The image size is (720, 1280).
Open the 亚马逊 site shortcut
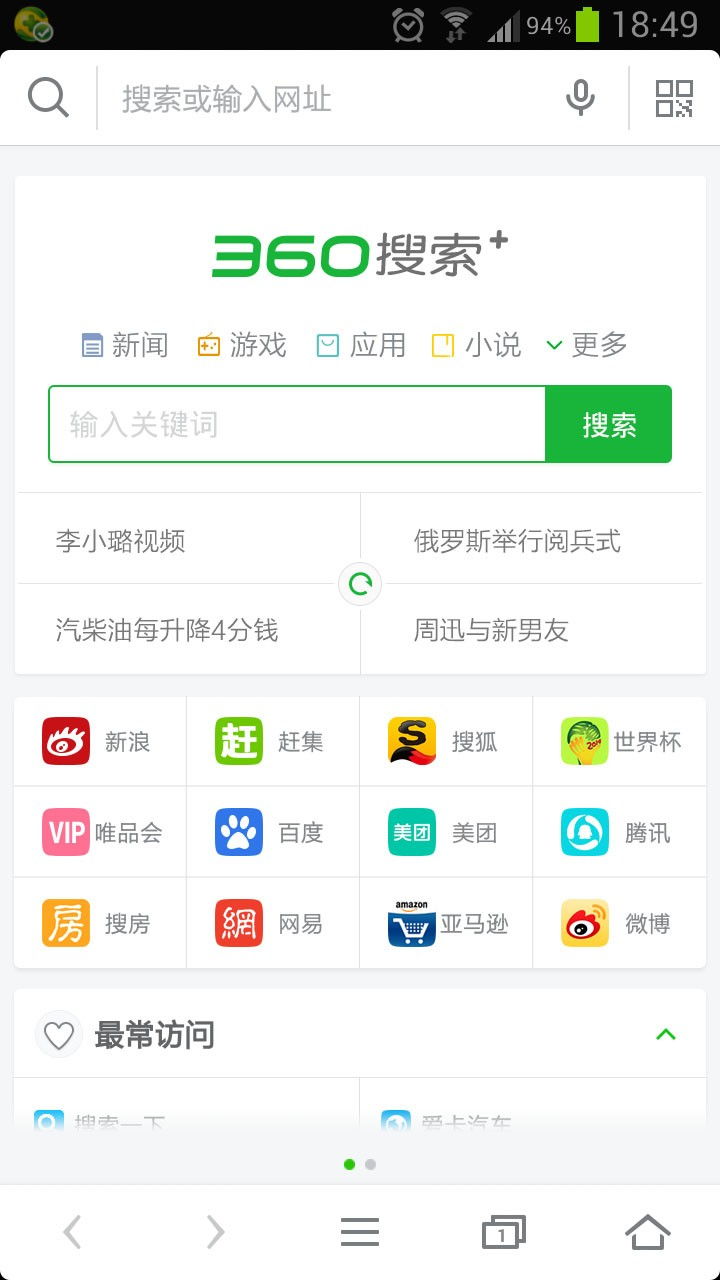[446, 923]
